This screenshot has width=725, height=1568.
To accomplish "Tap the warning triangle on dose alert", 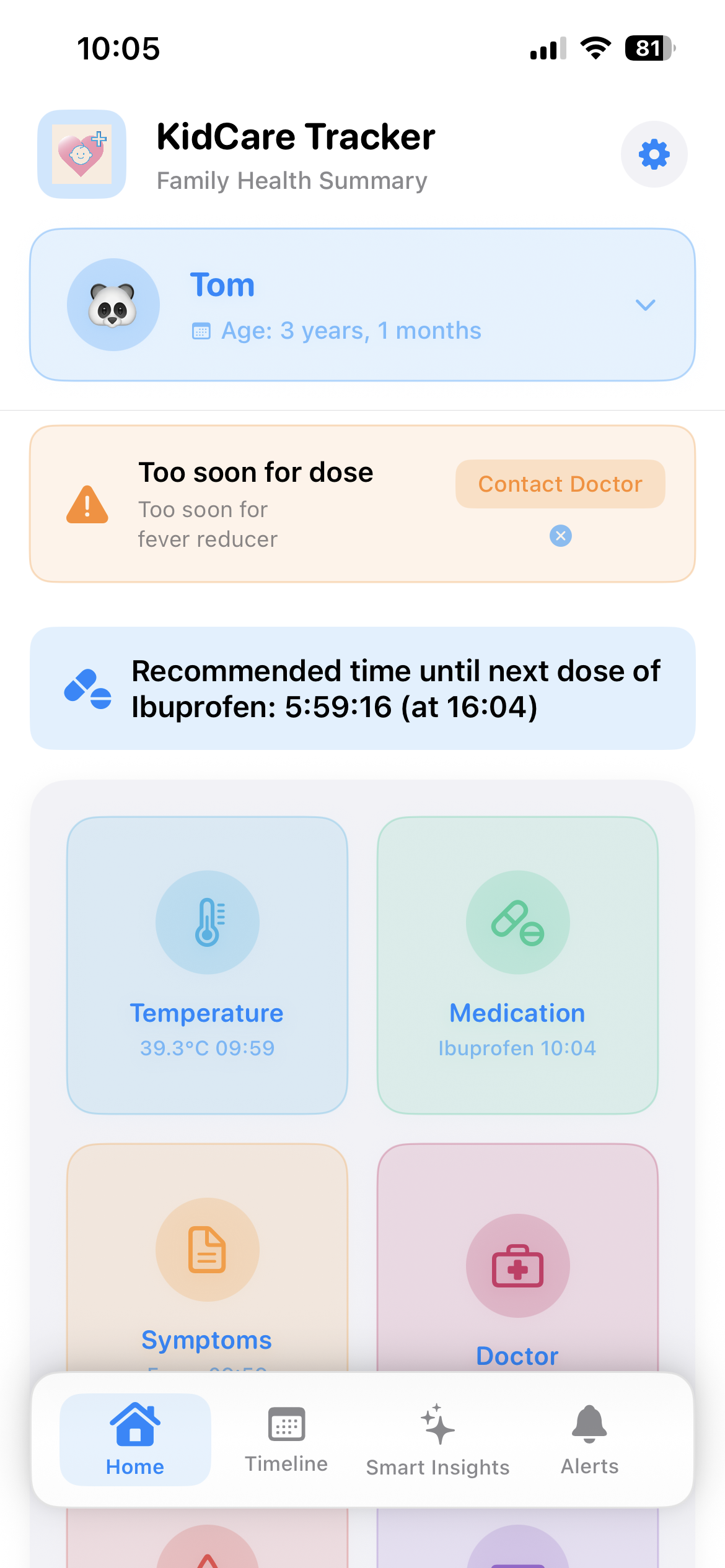I will (87, 505).
